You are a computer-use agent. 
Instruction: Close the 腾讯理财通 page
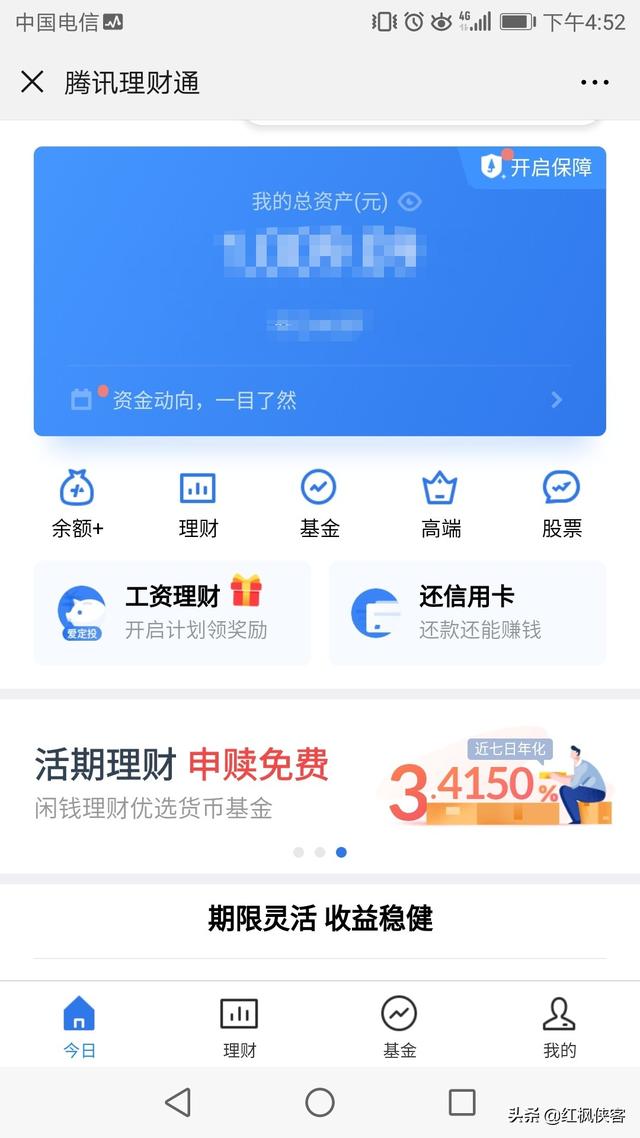tap(33, 82)
